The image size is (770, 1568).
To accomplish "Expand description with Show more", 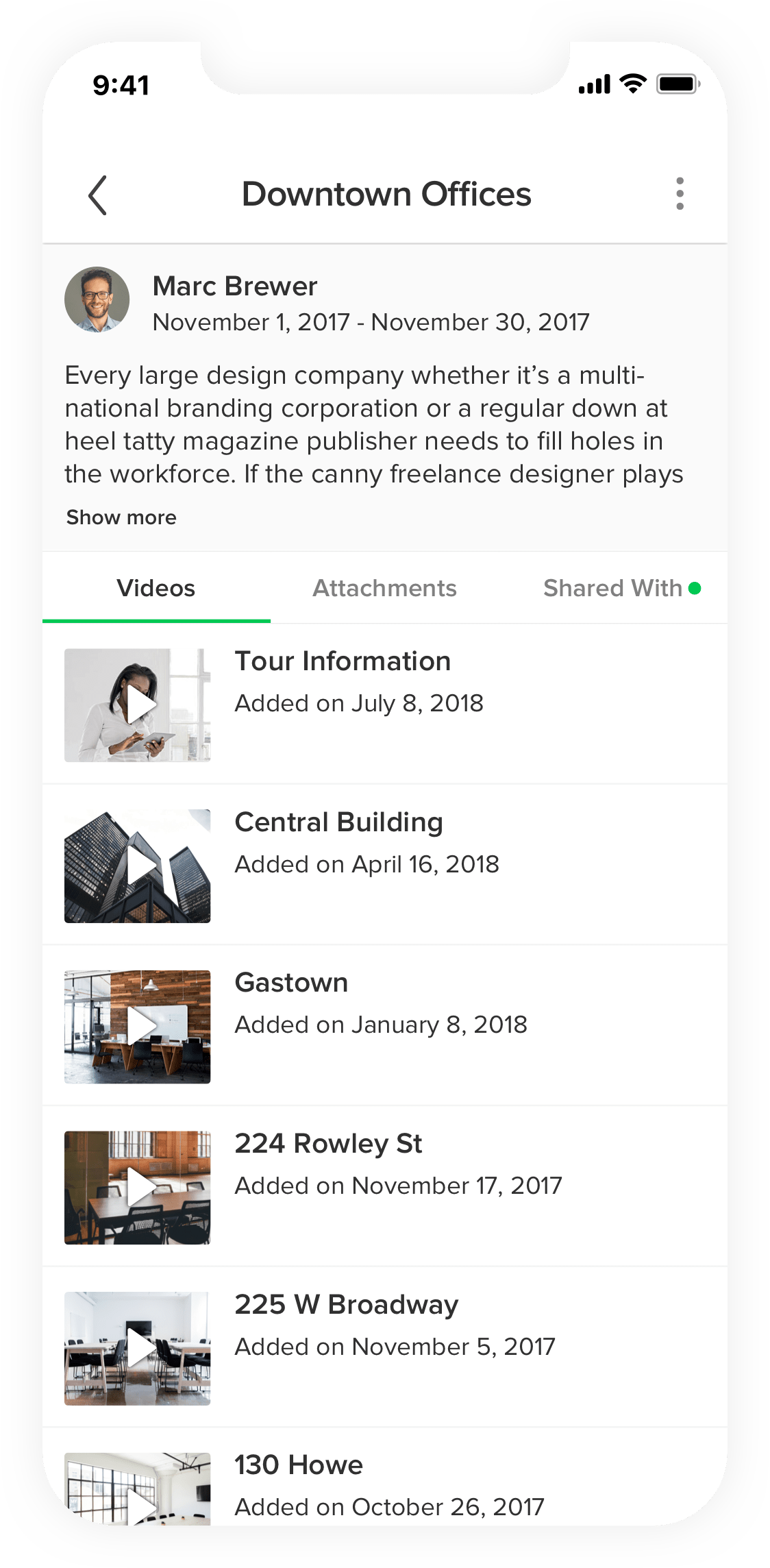I will 121,517.
